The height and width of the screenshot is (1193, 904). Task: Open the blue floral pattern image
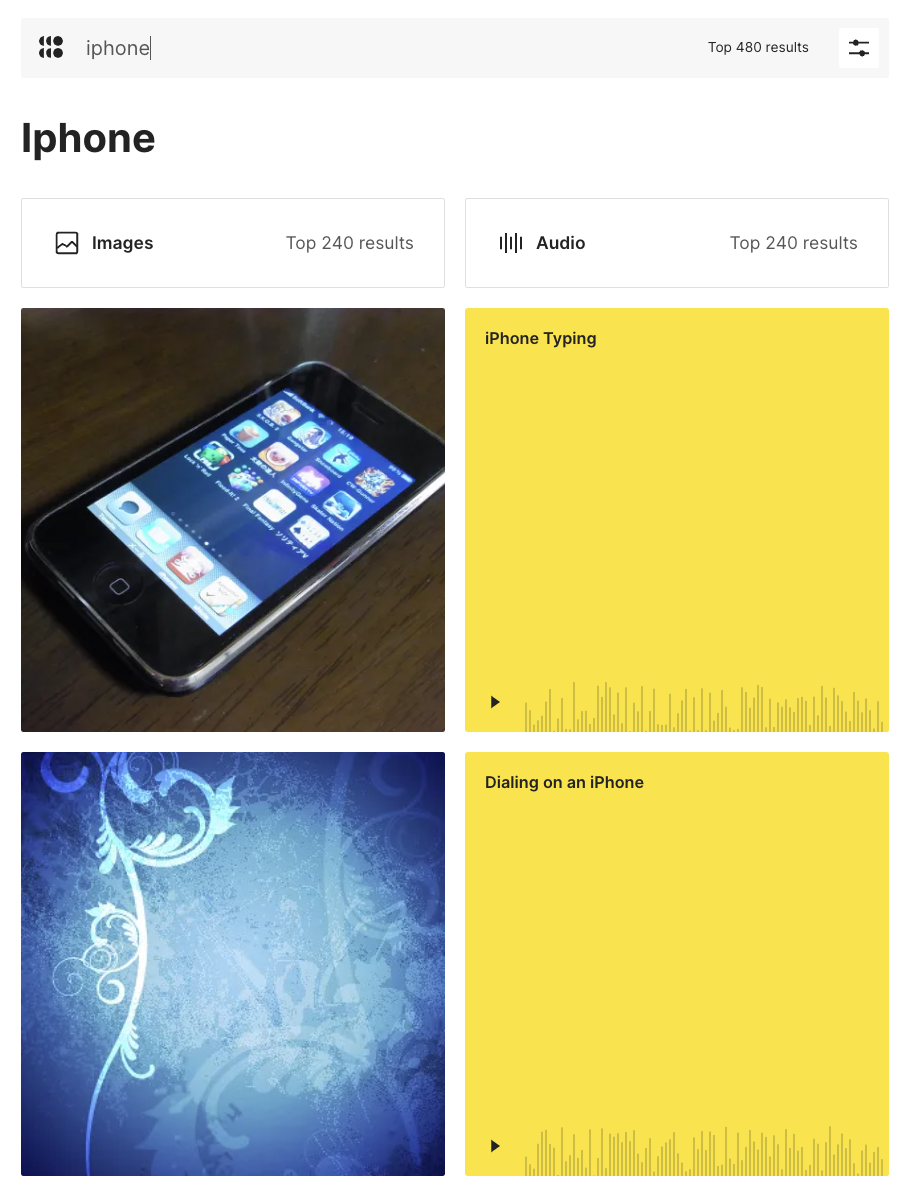tap(232, 963)
